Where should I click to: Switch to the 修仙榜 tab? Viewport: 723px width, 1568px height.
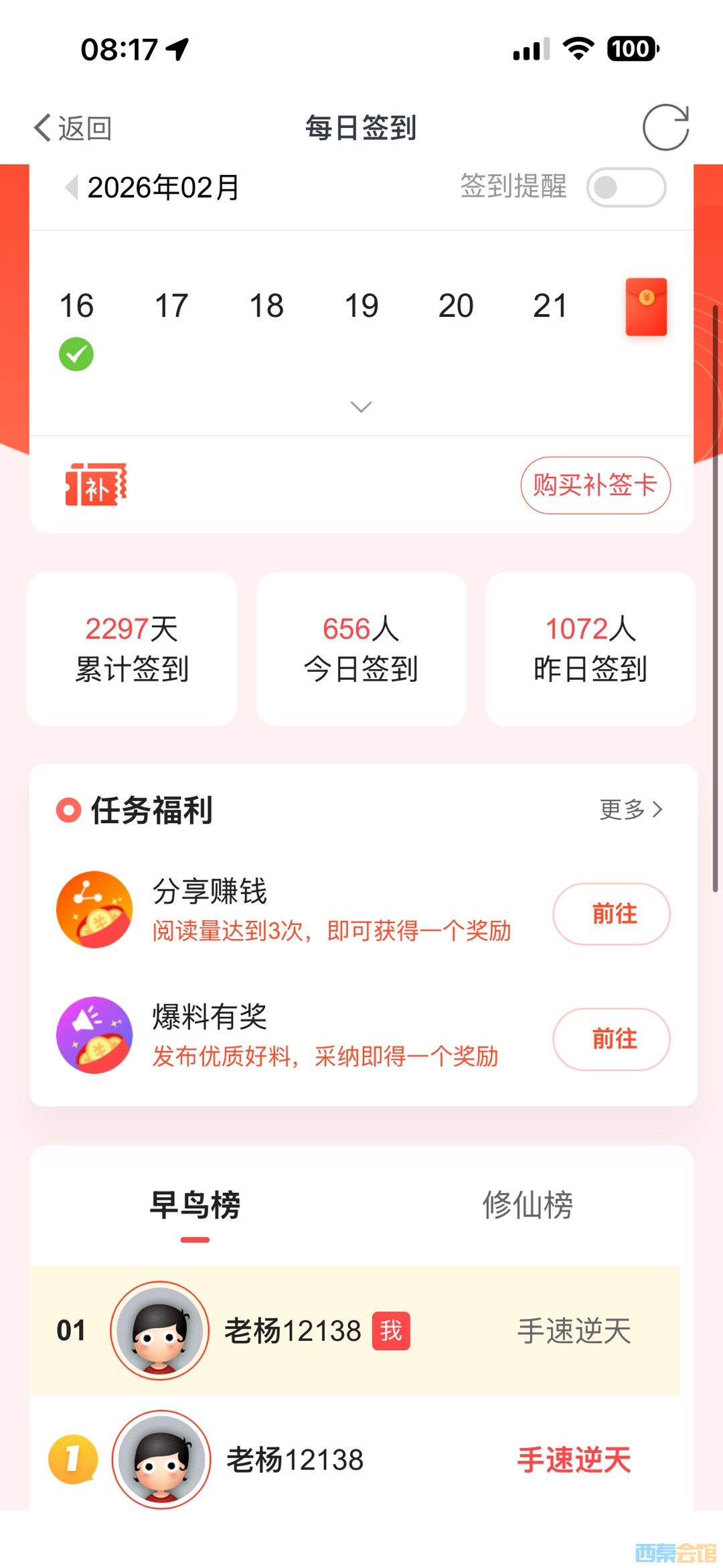pos(528,1206)
